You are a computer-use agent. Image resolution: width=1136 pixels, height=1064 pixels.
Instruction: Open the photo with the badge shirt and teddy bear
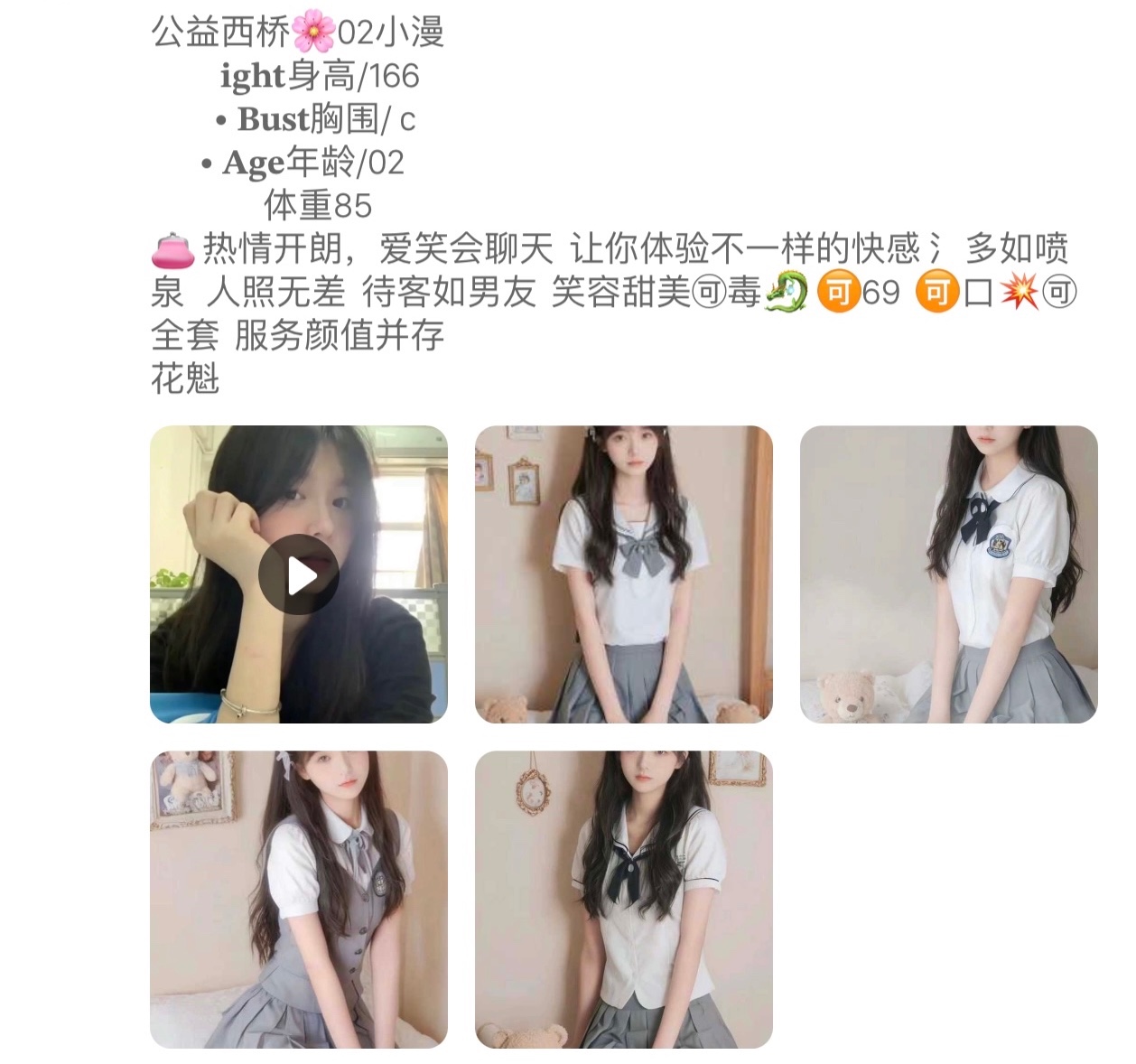coord(948,574)
